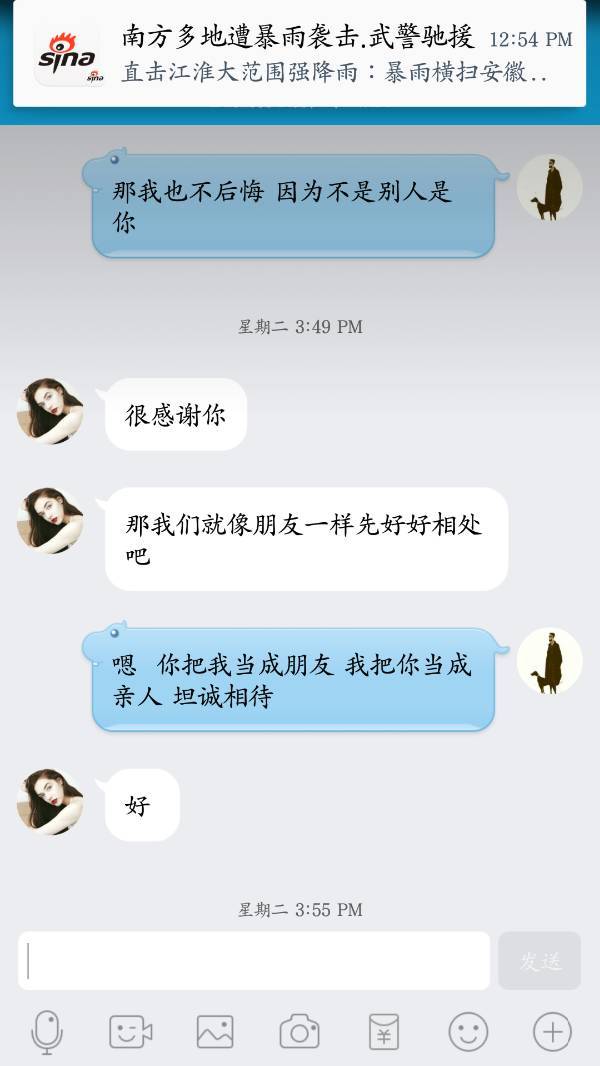This screenshot has width=600, height=1066.
Task: Tap the 发送 send button
Action: click(x=539, y=961)
